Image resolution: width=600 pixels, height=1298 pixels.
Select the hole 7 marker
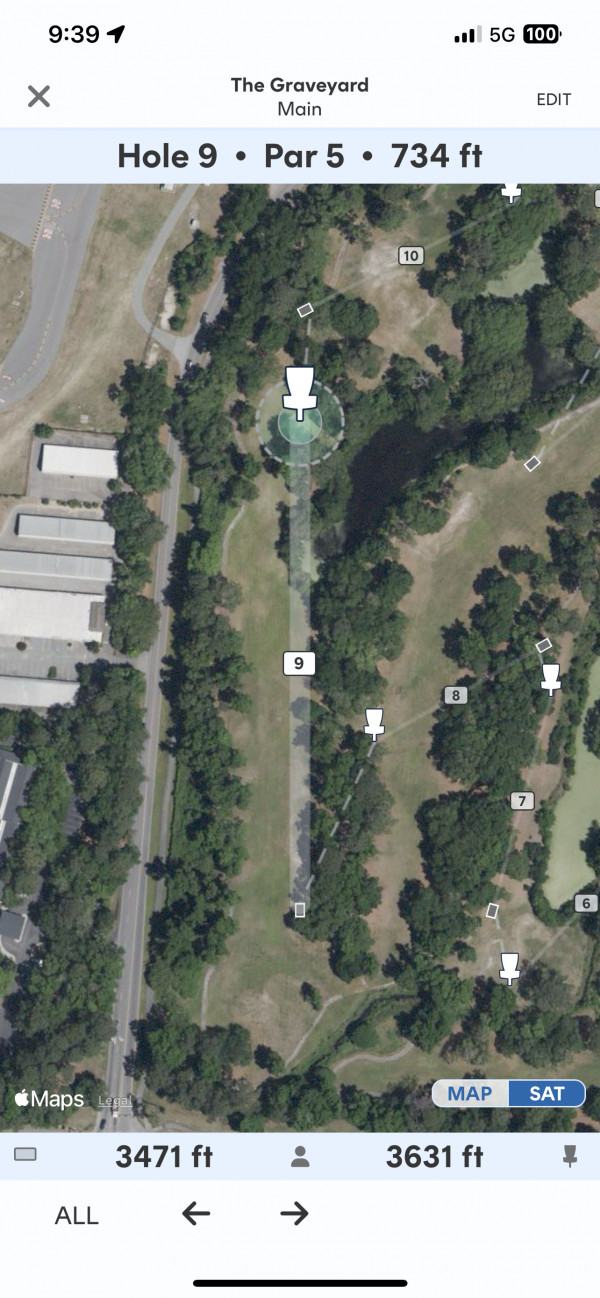coord(521,800)
